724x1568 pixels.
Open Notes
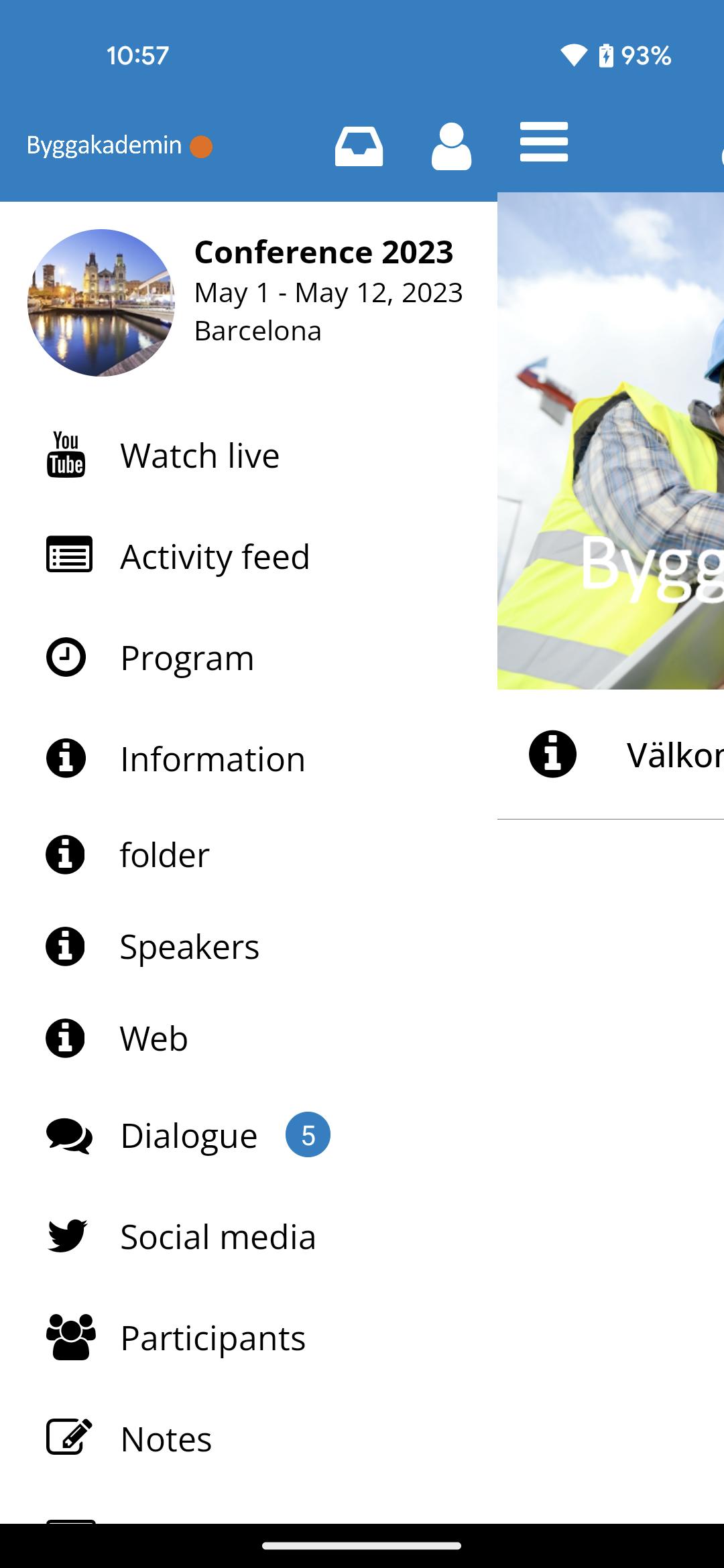pos(166,1439)
